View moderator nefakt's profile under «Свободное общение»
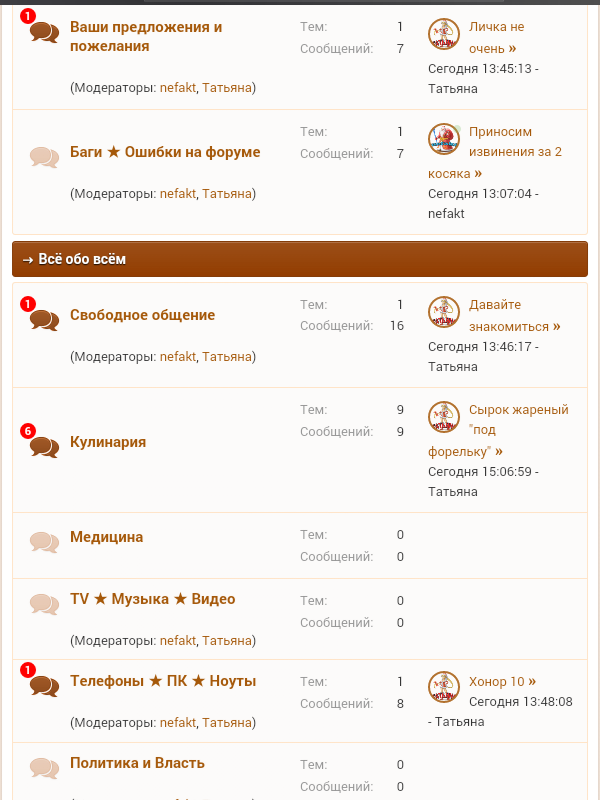This screenshot has height=800, width=600. pyautogui.click(x=177, y=357)
